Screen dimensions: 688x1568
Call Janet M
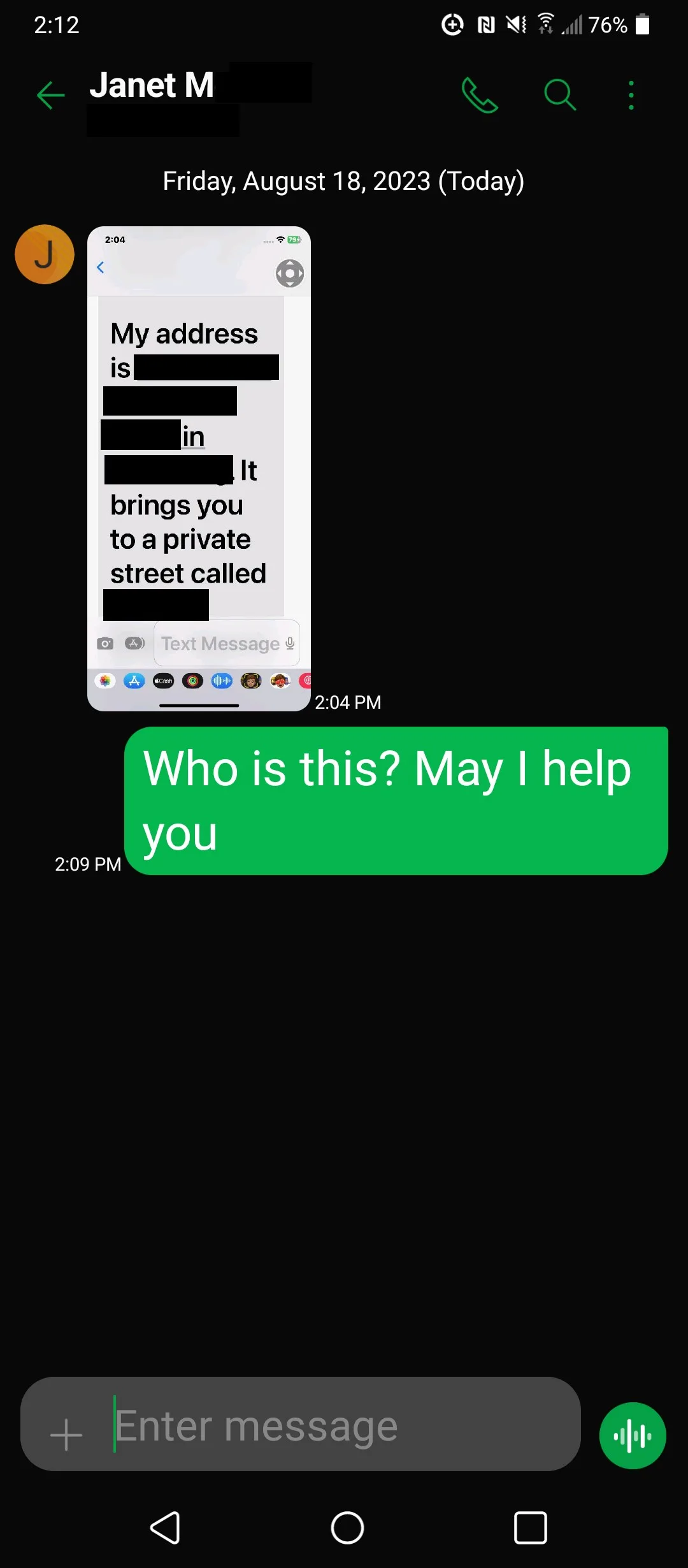point(480,96)
